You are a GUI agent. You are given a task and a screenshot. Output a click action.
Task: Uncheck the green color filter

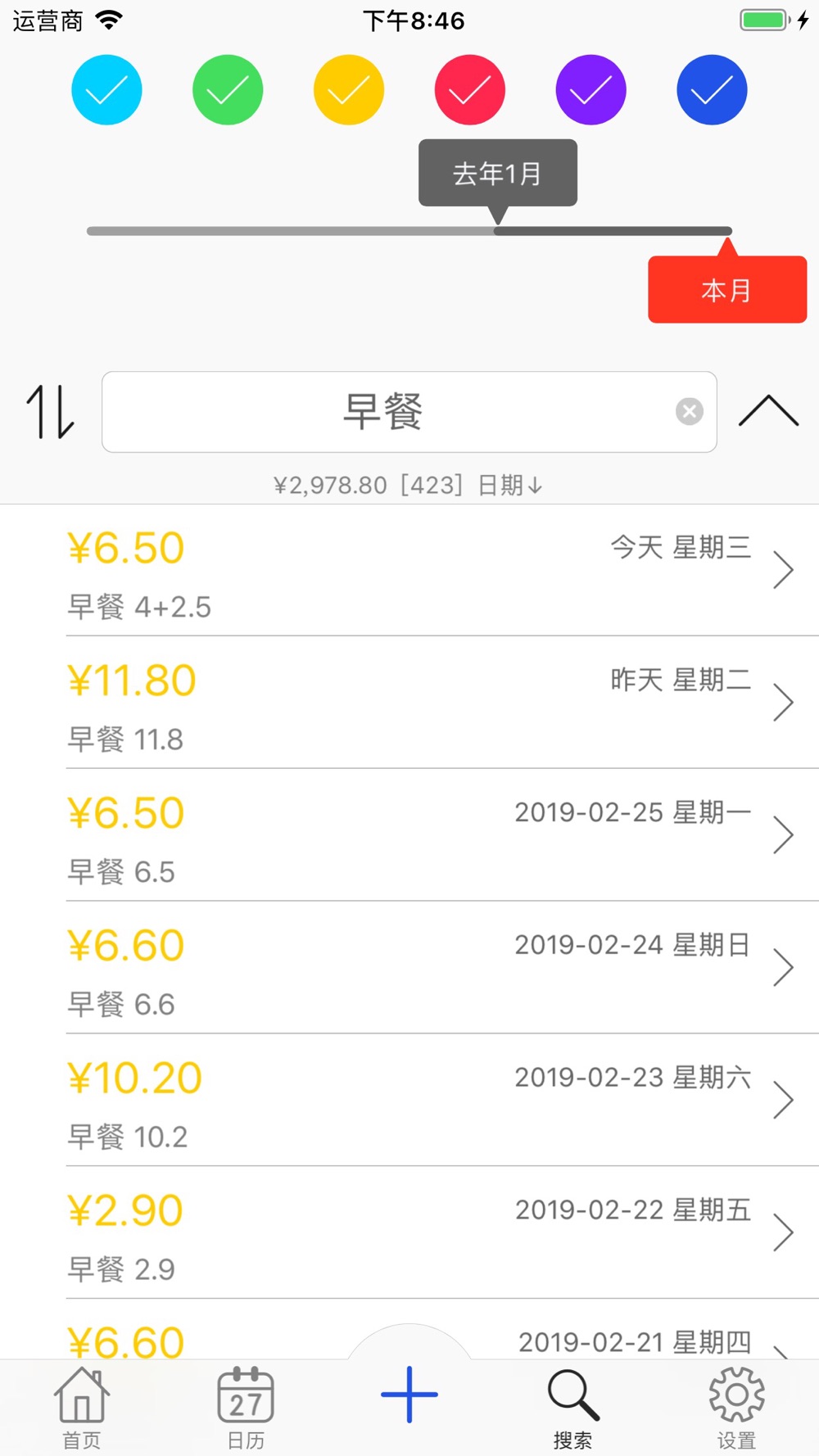228,90
